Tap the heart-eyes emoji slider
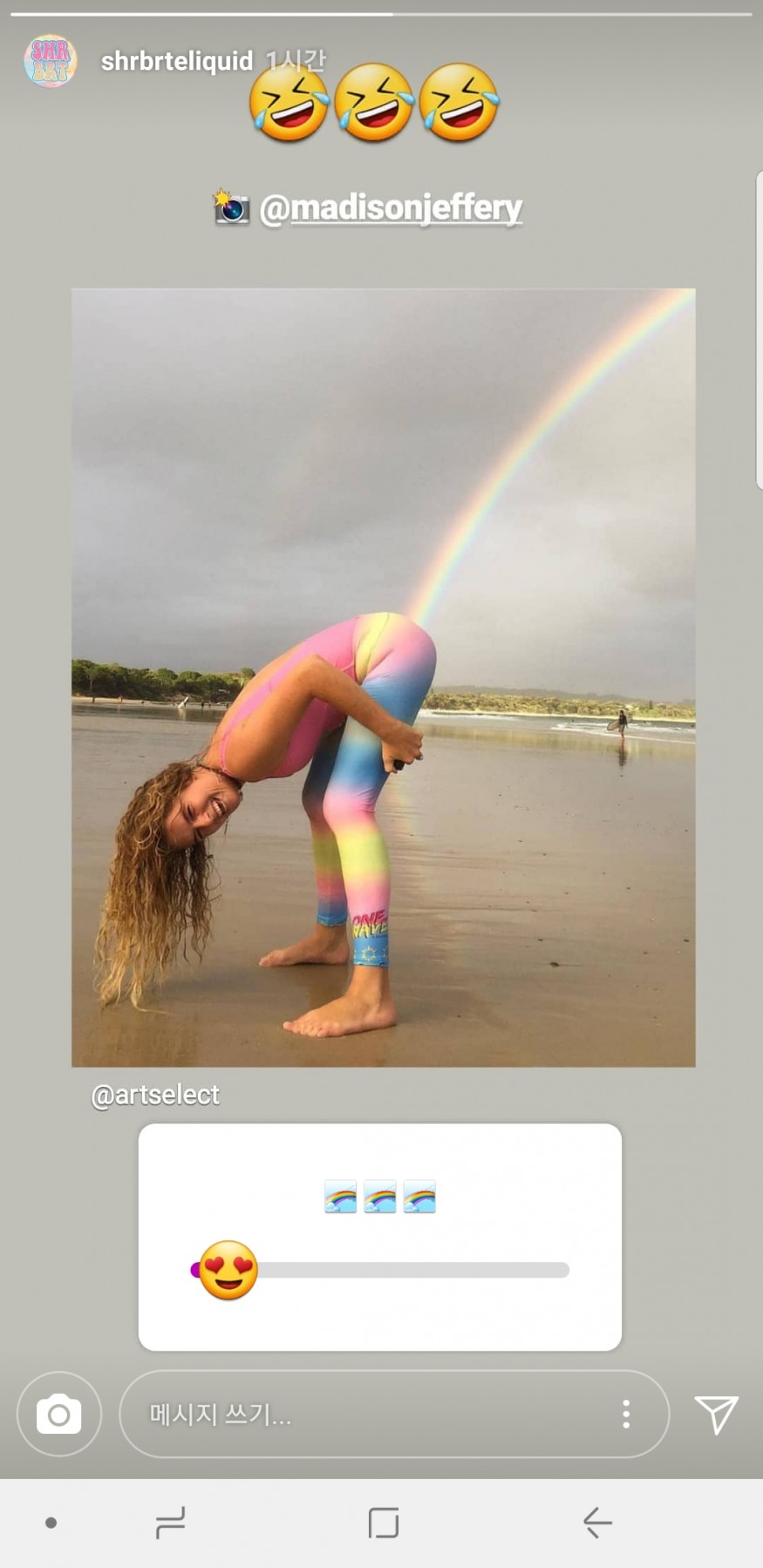763x1568 pixels. [228, 1270]
